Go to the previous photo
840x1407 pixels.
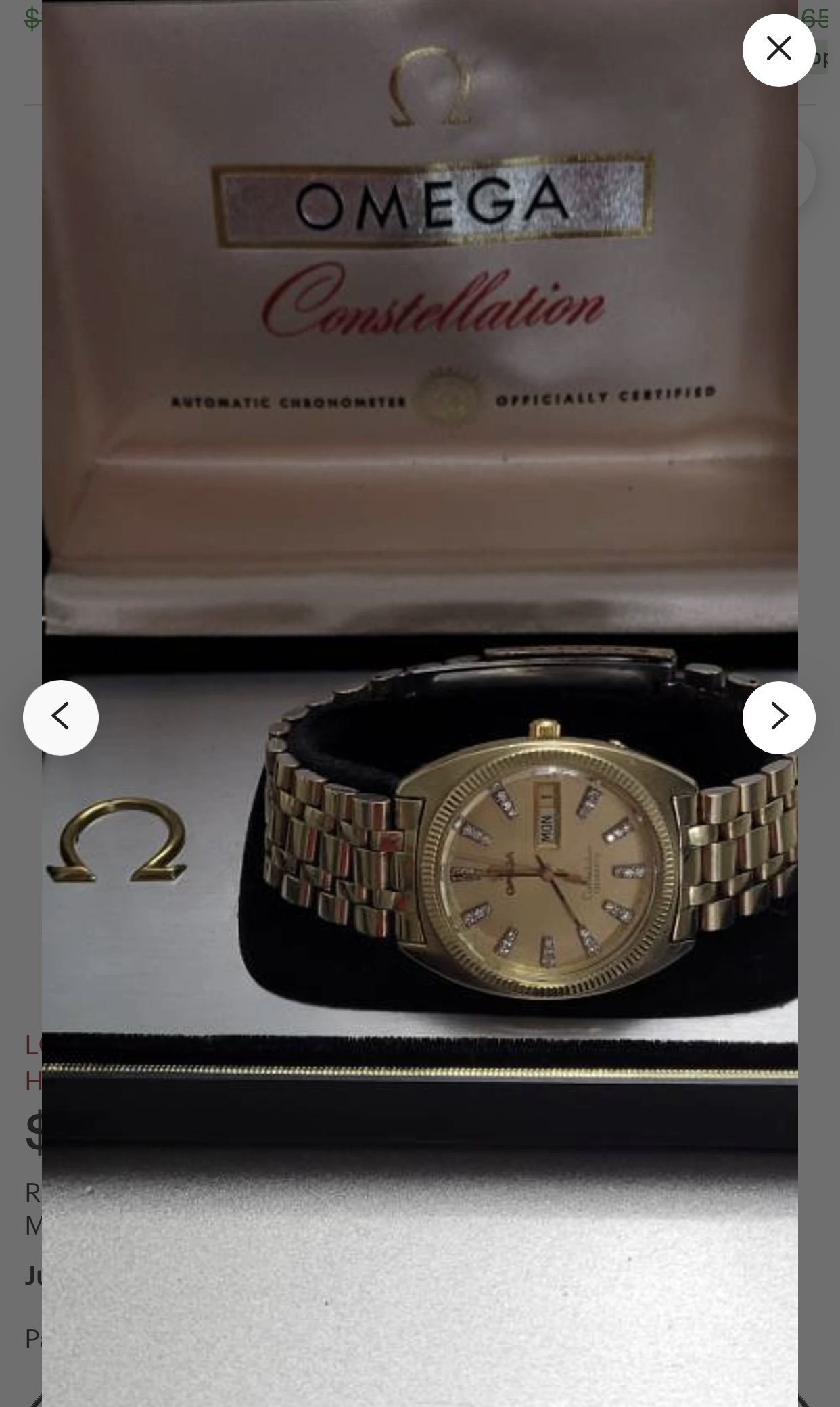(61, 717)
